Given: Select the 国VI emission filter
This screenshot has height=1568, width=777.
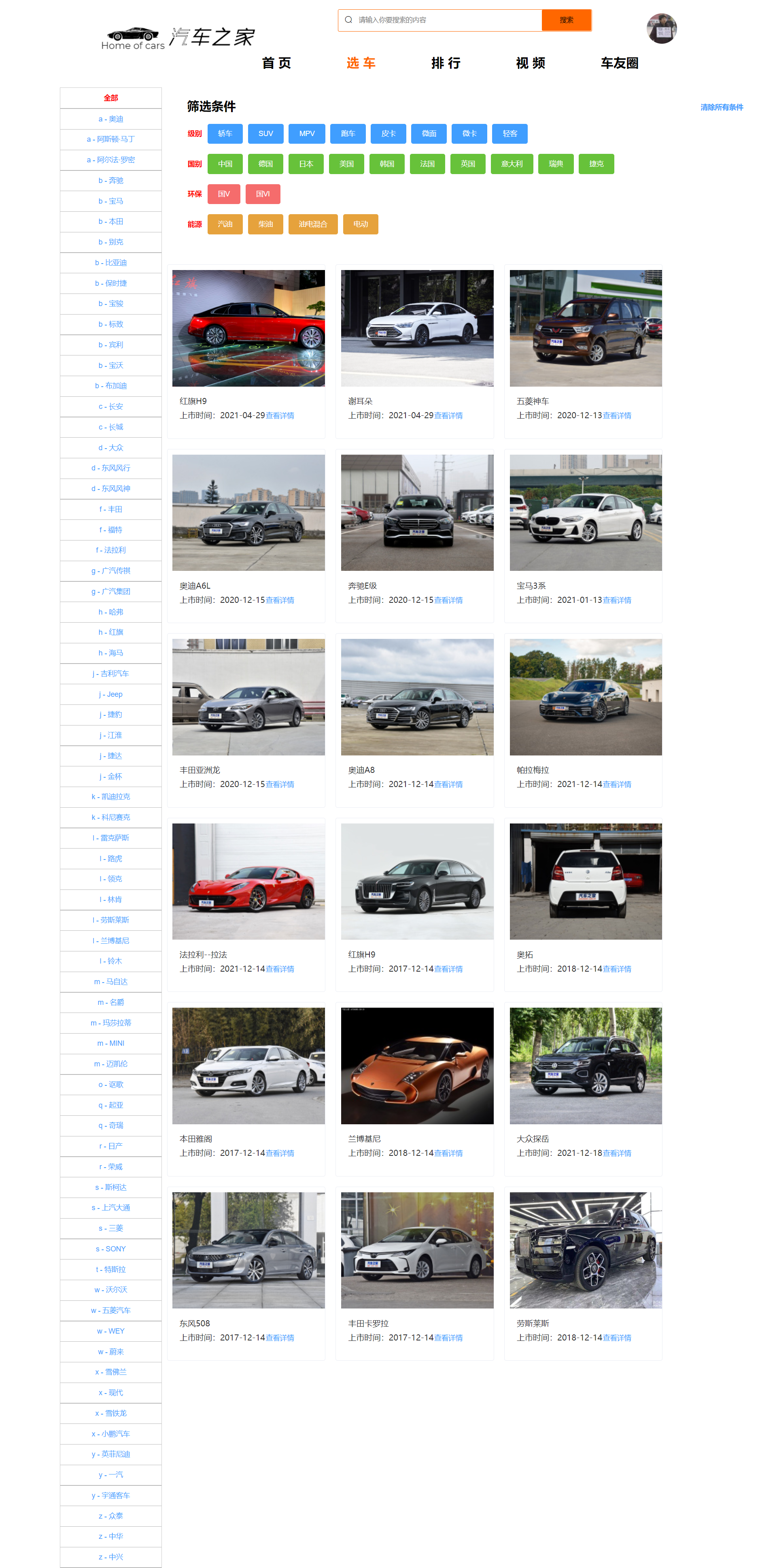Looking at the screenshot, I should pos(263,194).
